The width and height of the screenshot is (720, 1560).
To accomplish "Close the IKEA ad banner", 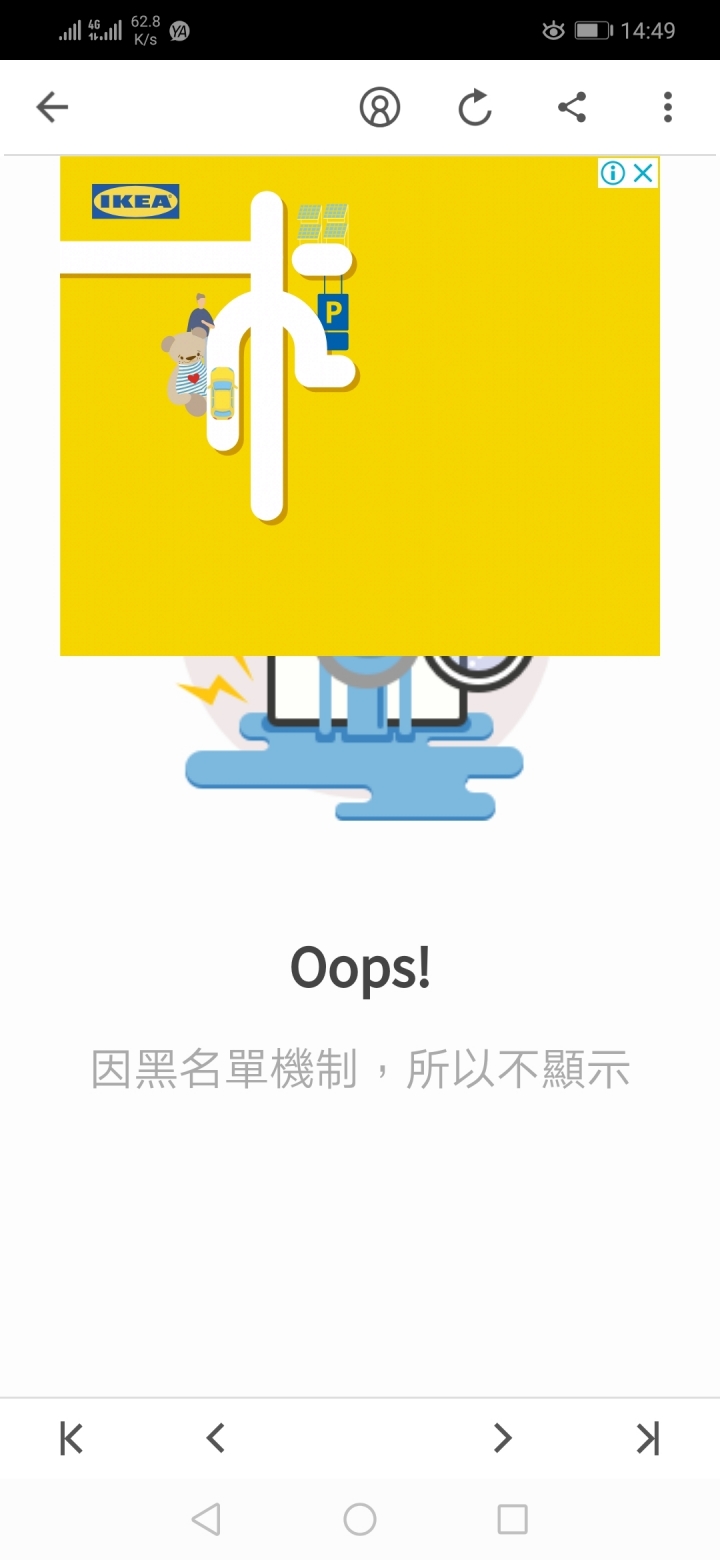I will pos(644,173).
